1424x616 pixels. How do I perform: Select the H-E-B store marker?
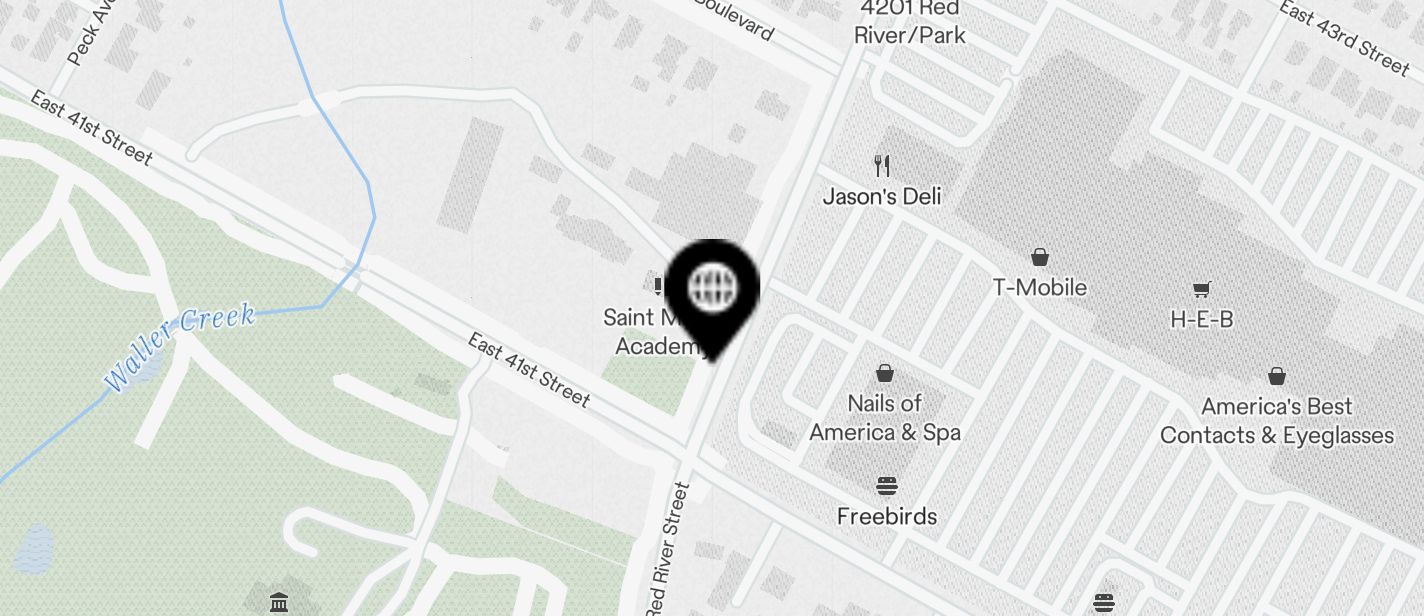point(1201,289)
